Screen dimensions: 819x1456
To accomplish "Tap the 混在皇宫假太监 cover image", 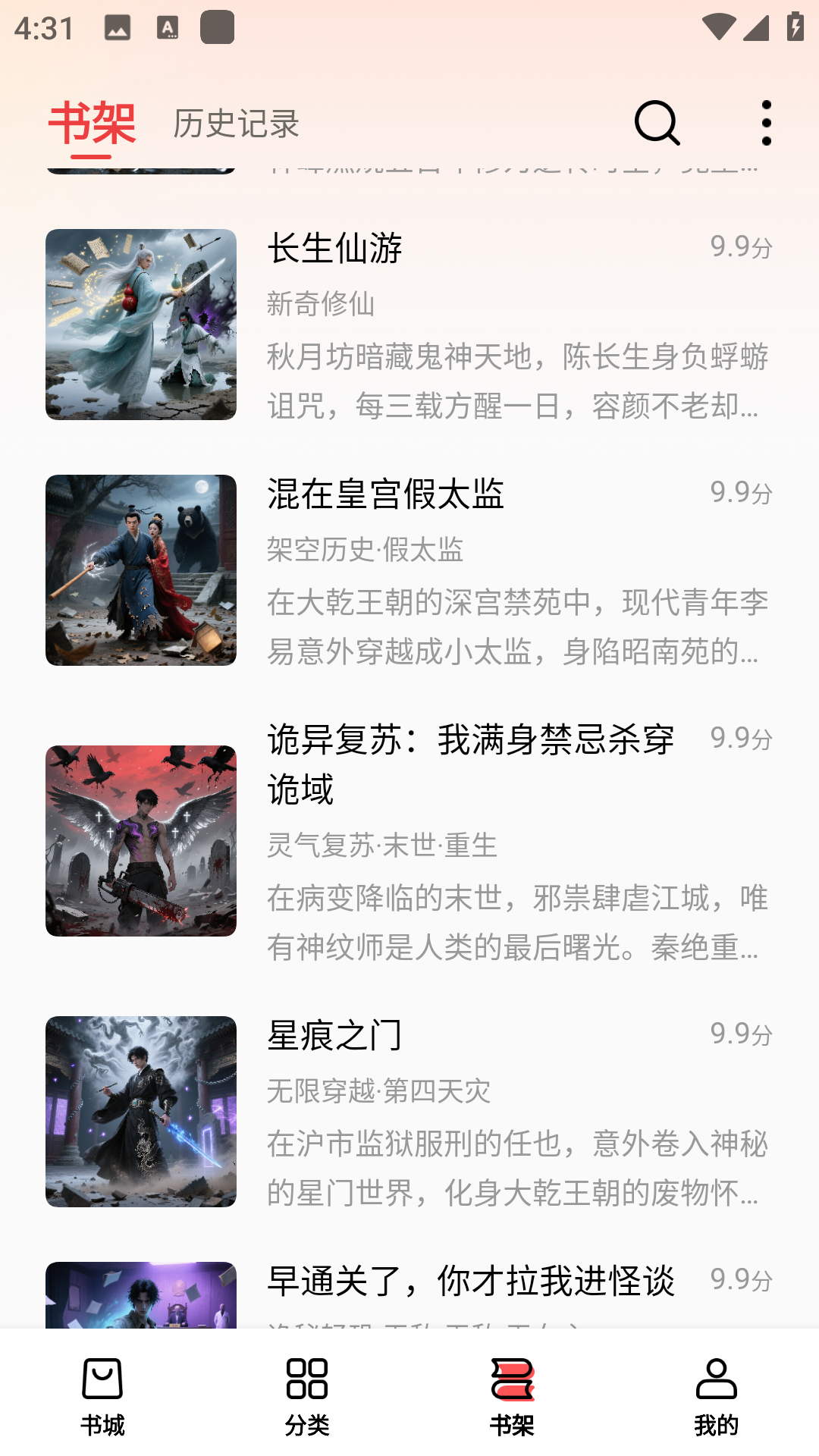I will pyautogui.click(x=142, y=570).
